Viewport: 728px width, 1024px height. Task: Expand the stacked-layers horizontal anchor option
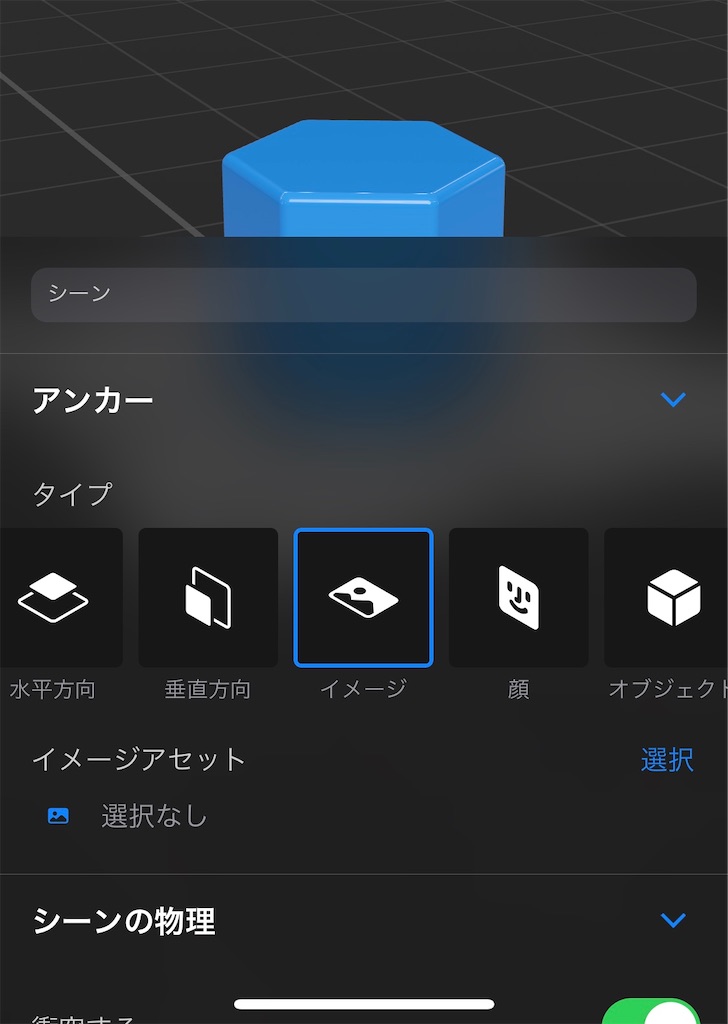(x=55, y=596)
